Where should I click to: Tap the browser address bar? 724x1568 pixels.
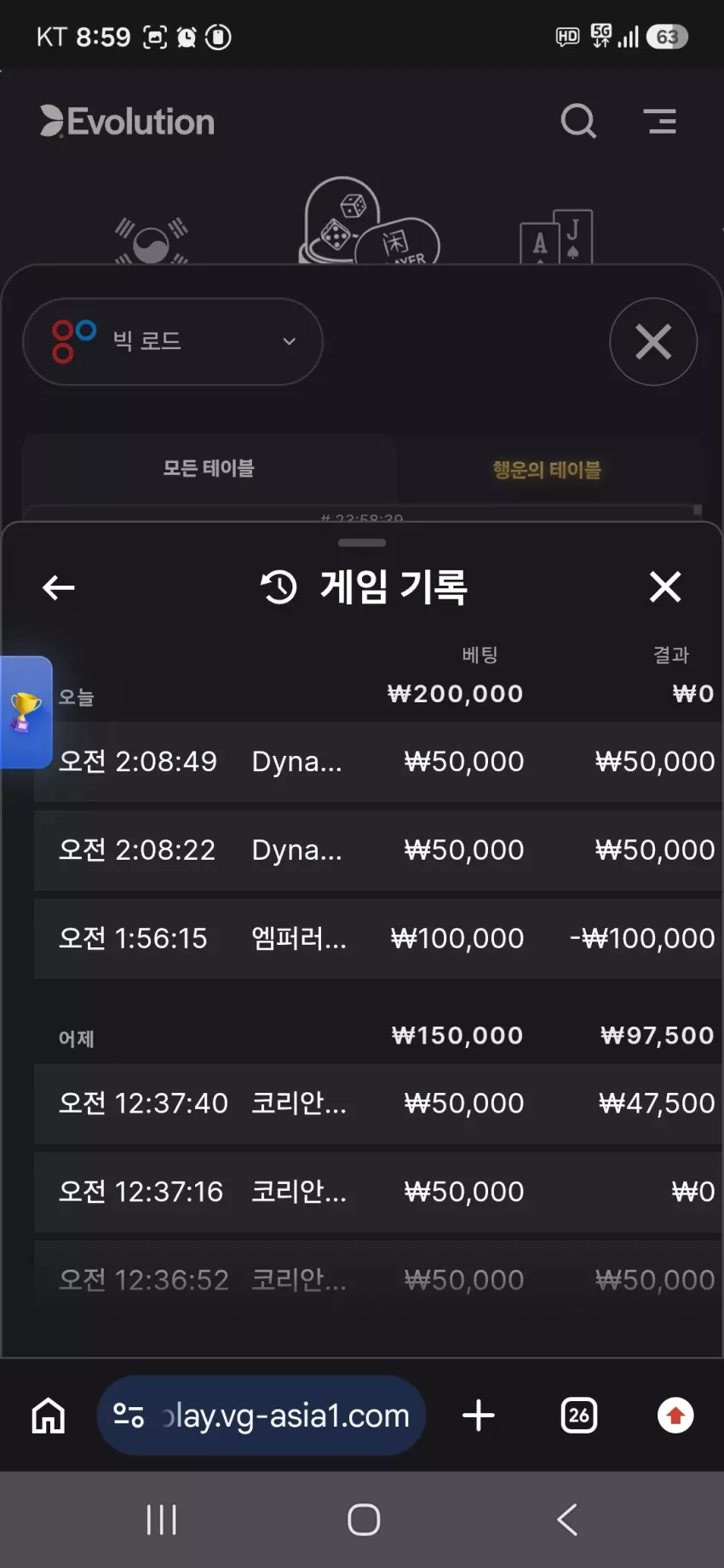click(x=261, y=1416)
